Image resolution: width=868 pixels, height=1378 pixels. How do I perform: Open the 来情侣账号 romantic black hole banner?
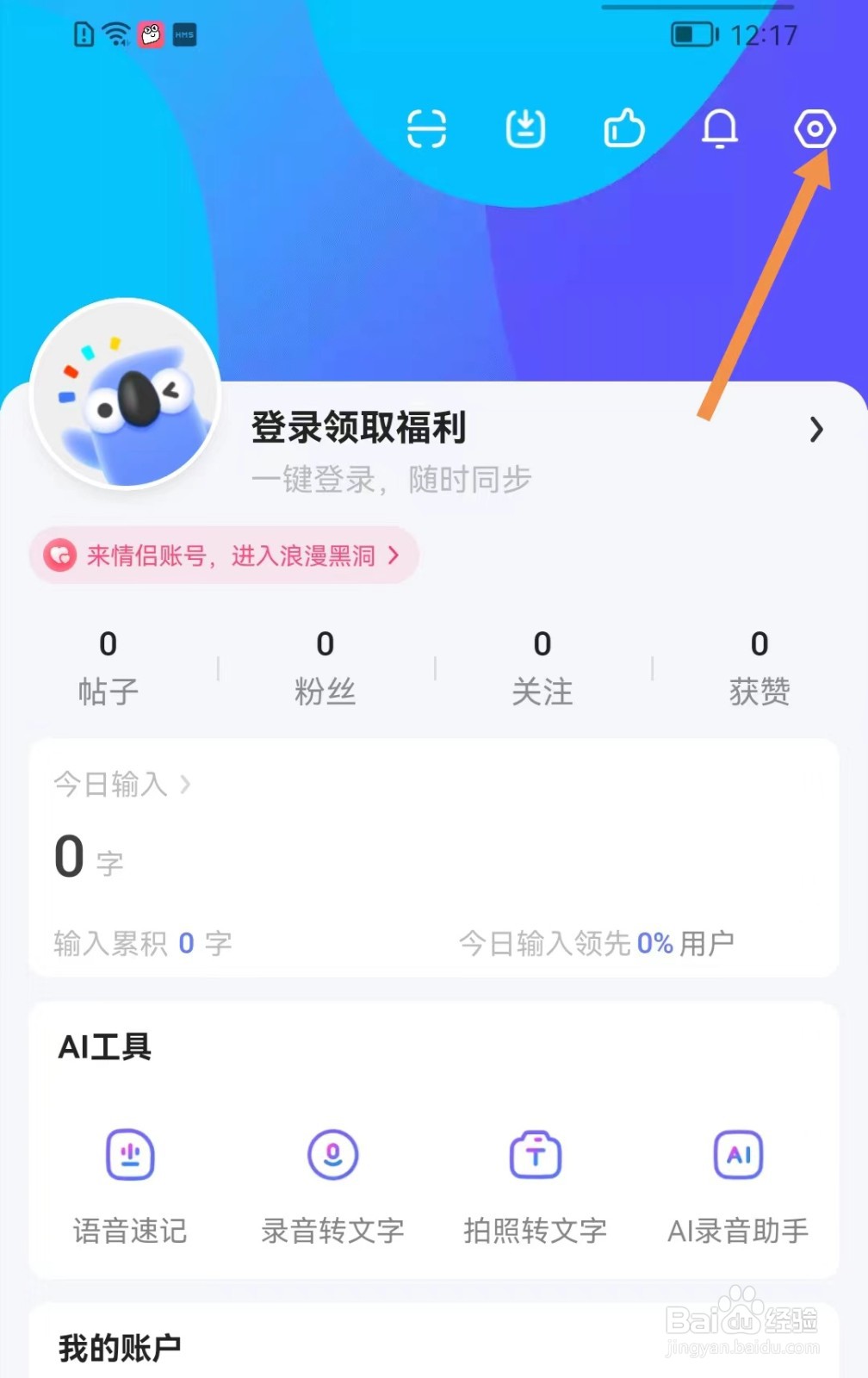[x=224, y=556]
